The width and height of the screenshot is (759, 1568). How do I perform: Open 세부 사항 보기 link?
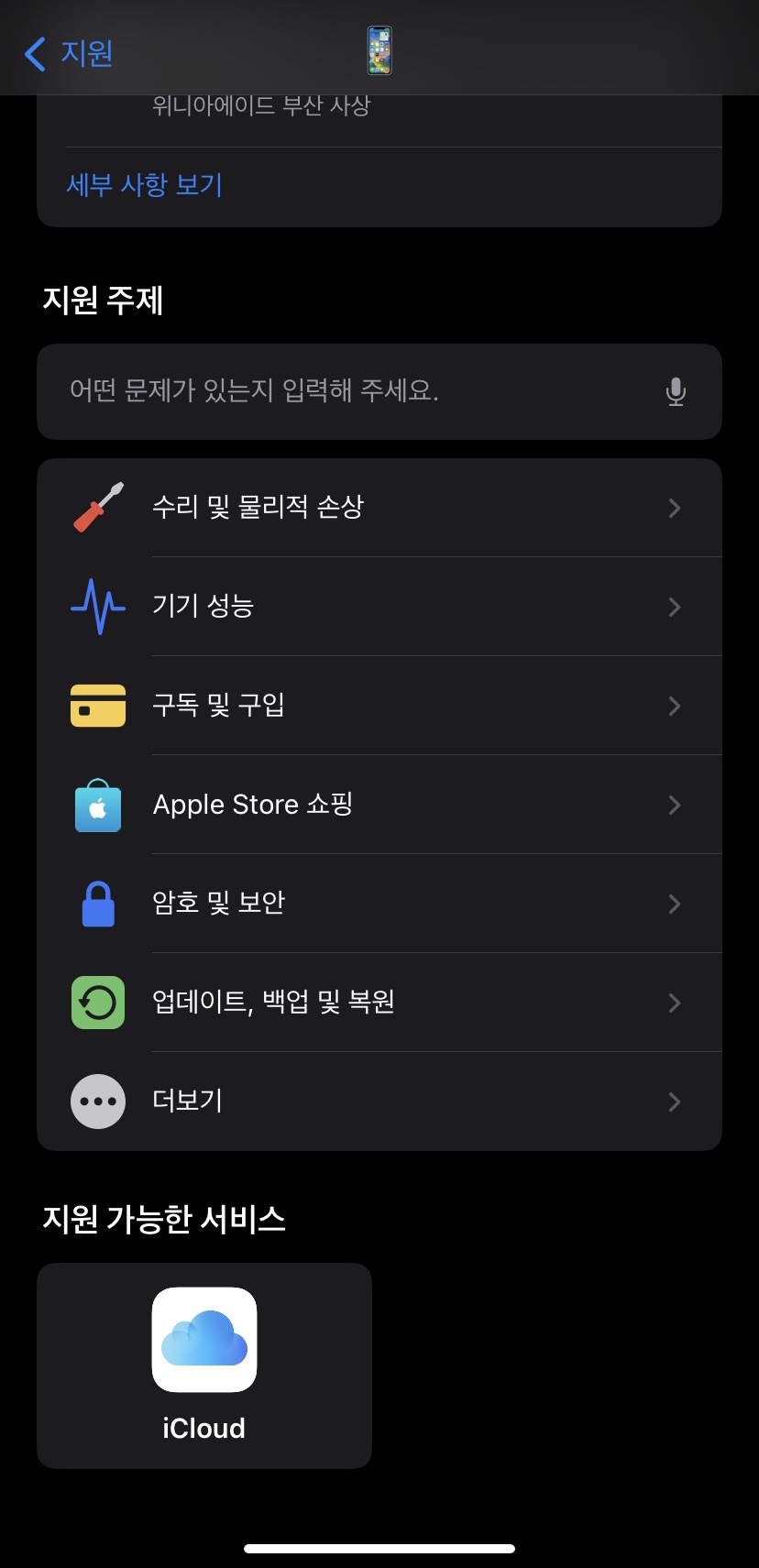[x=144, y=185]
